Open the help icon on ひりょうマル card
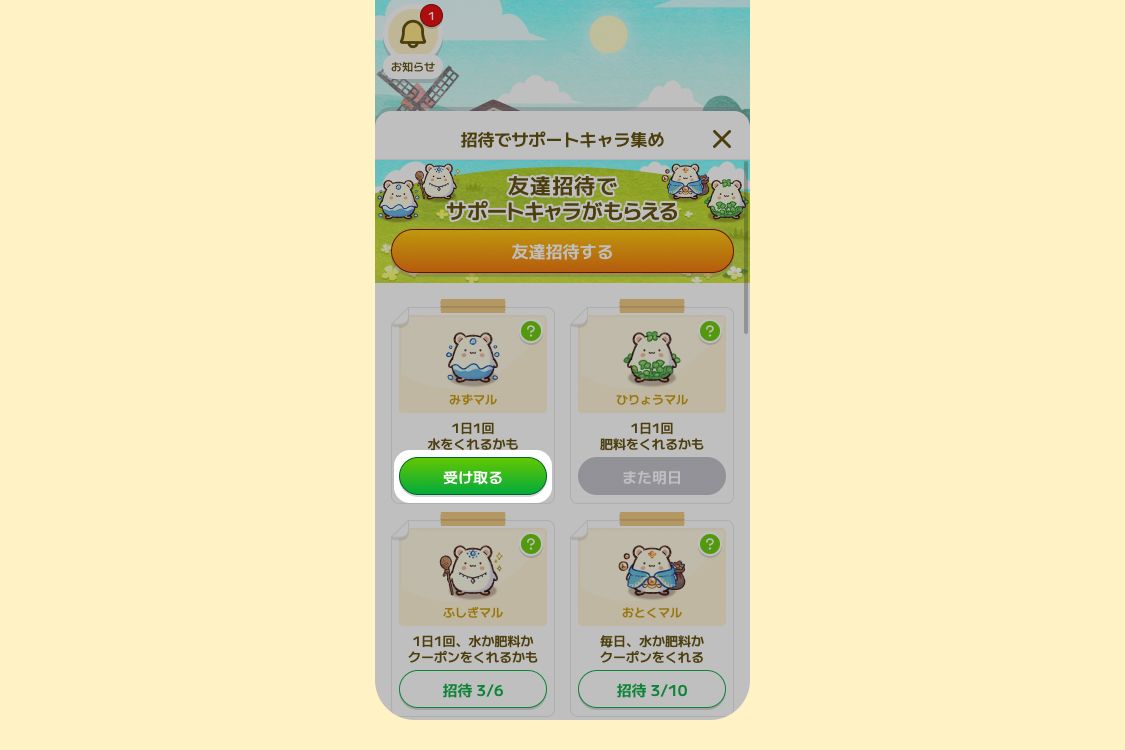1125x750 pixels. coord(709,331)
